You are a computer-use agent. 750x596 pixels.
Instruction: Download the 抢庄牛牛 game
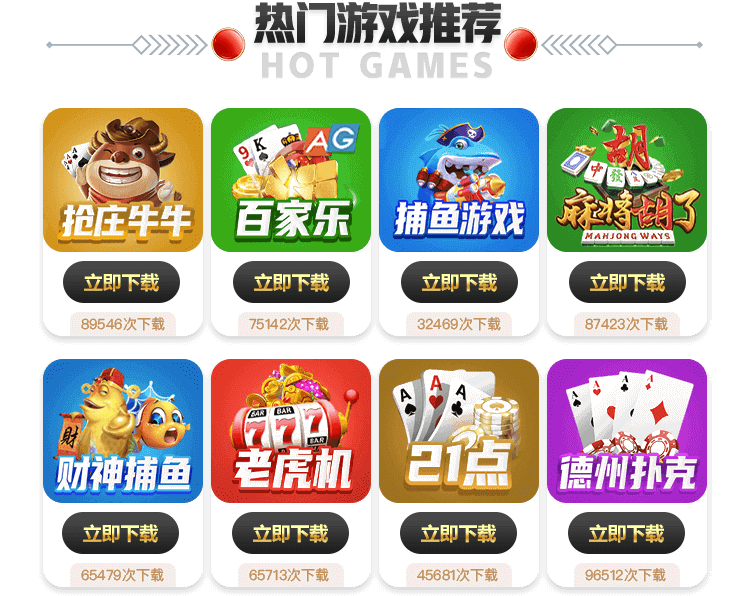(x=122, y=283)
